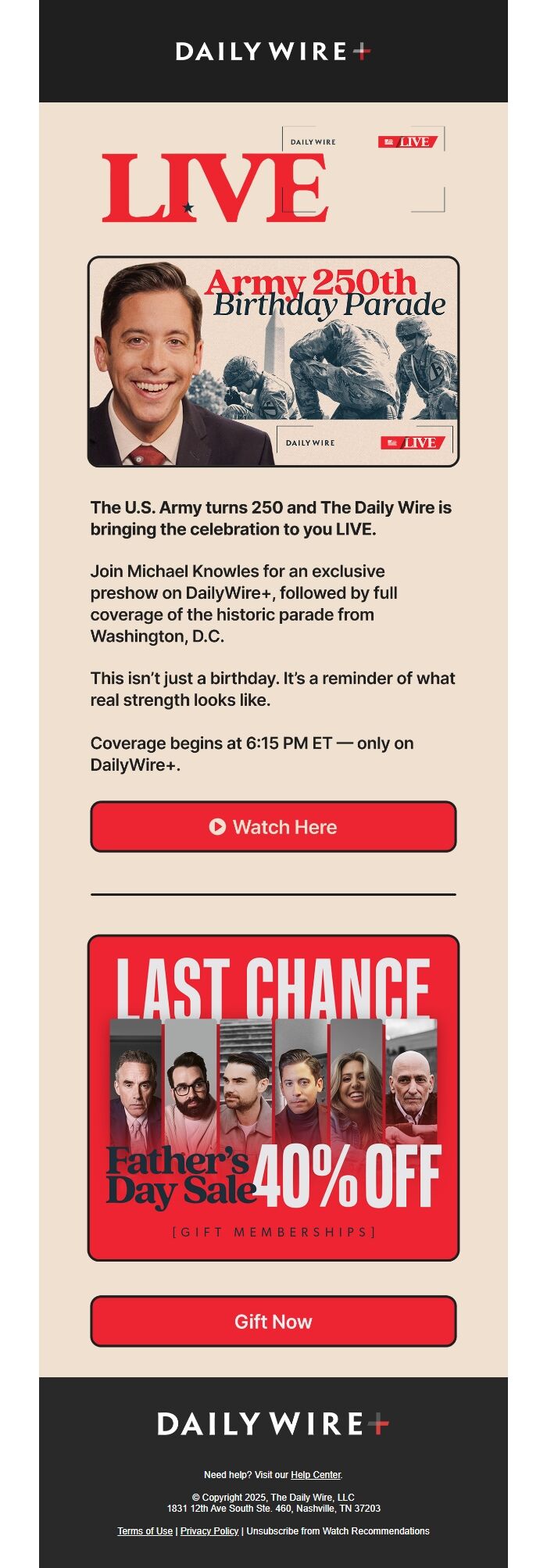Tap the Gift Now button

(273, 1321)
